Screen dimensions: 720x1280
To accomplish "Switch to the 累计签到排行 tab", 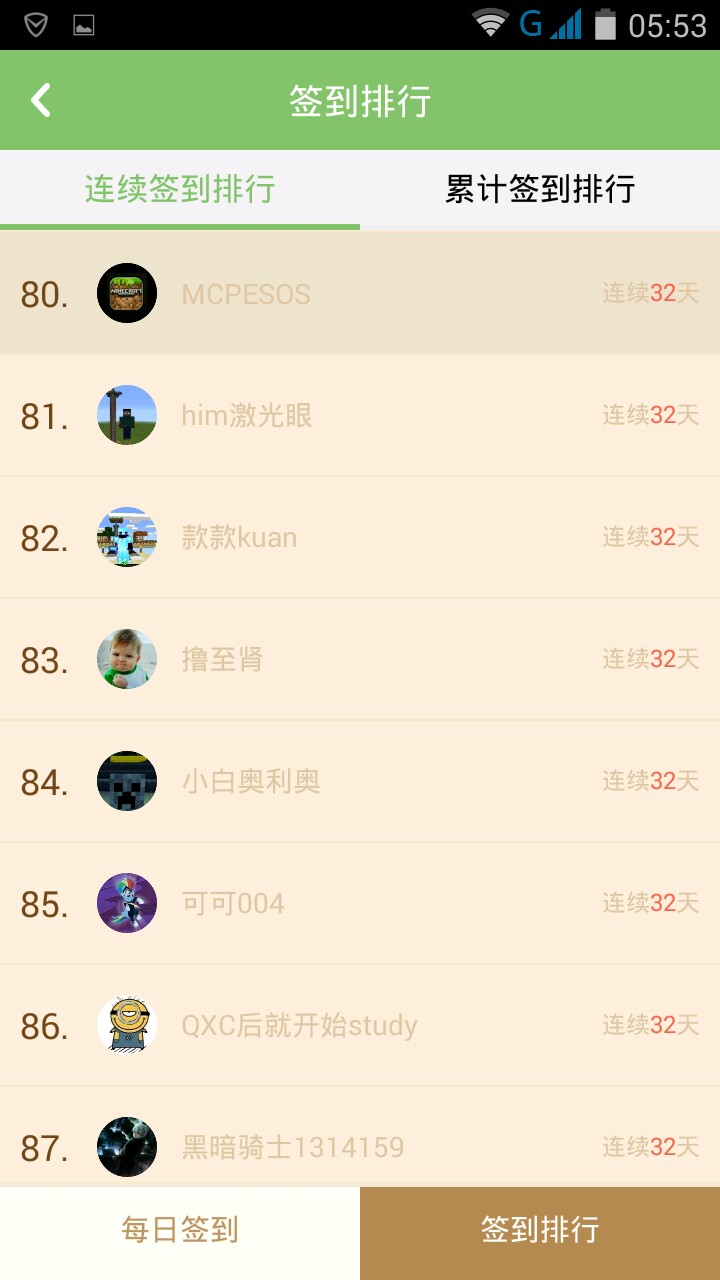I will pos(540,189).
